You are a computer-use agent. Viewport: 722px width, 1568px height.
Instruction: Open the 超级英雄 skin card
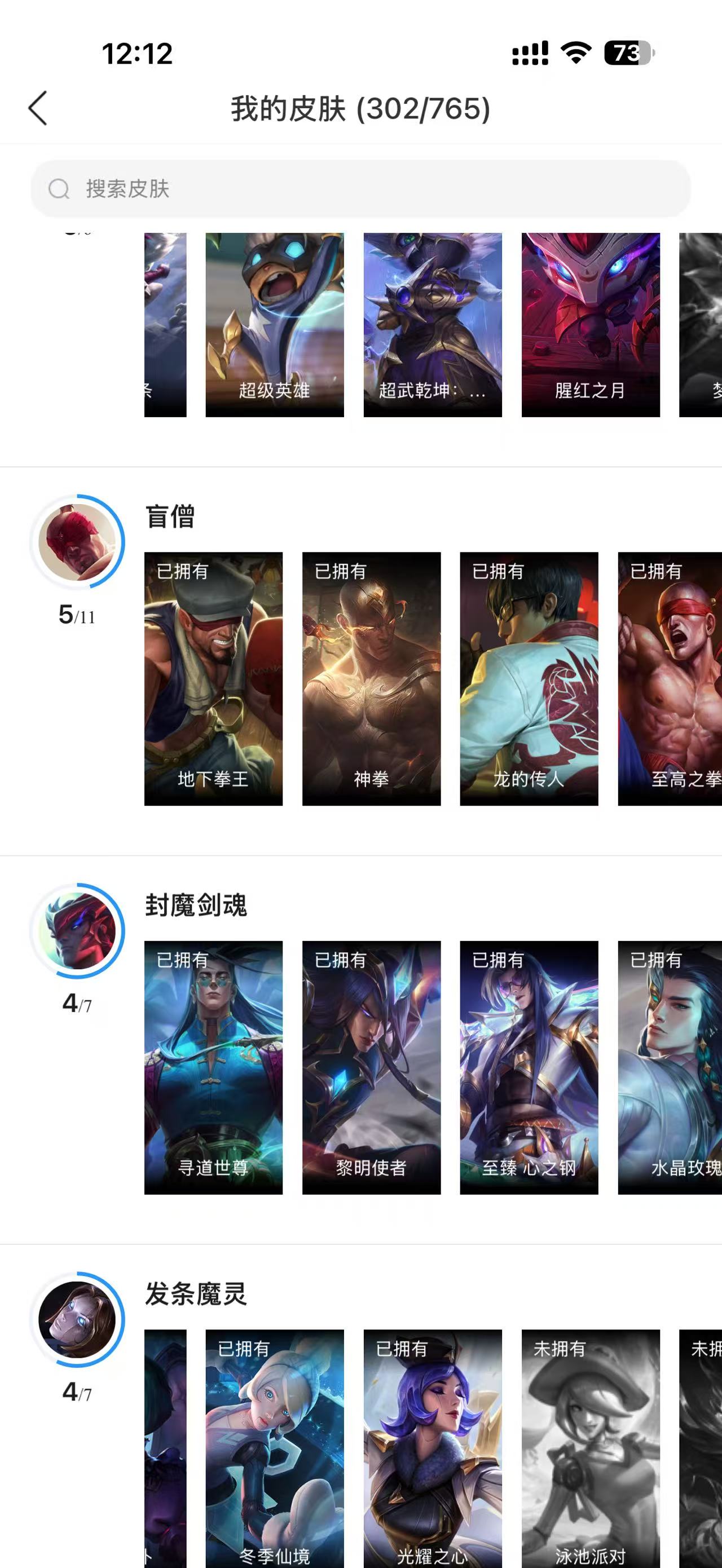pyautogui.click(x=275, y=324)
